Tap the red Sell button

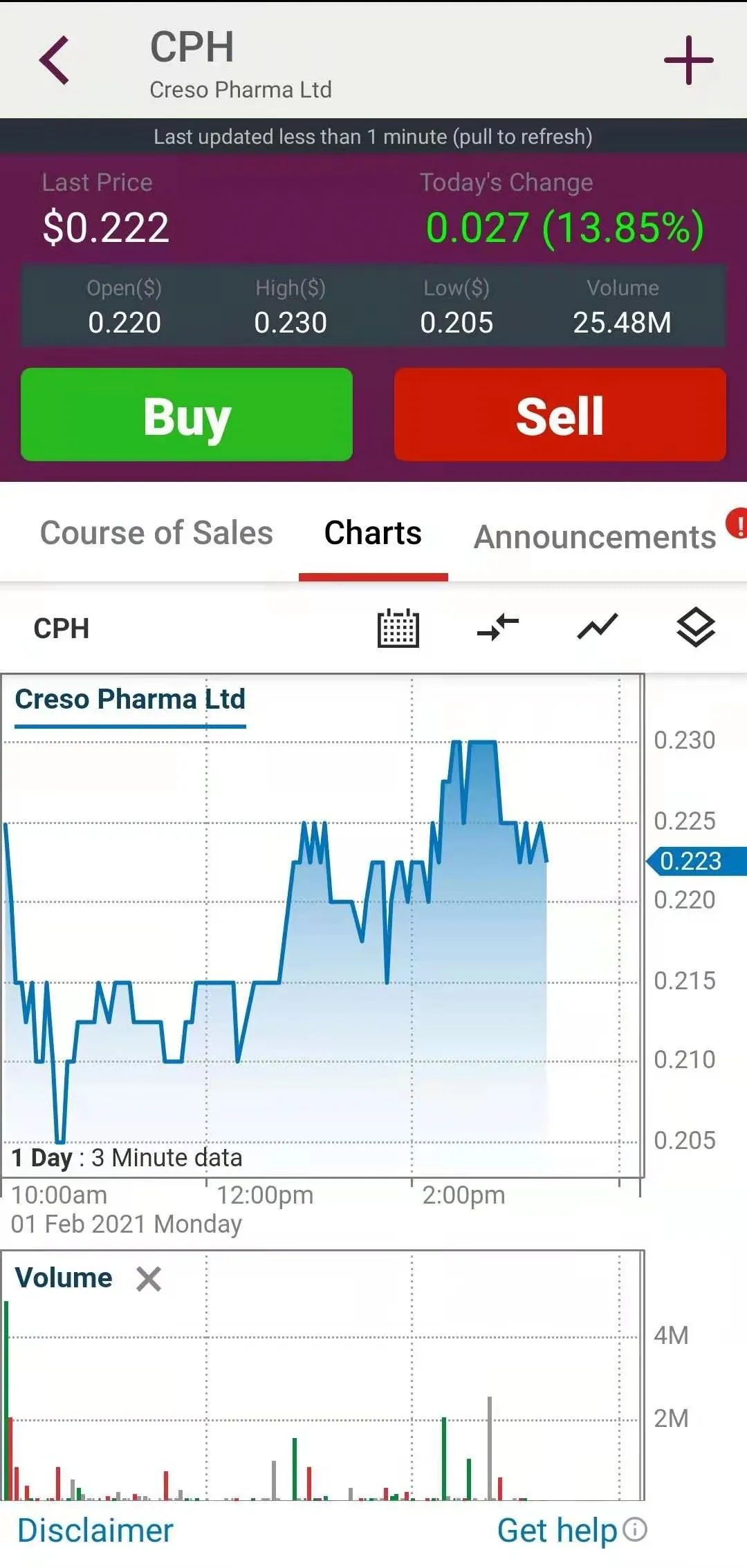pos(560,414)
